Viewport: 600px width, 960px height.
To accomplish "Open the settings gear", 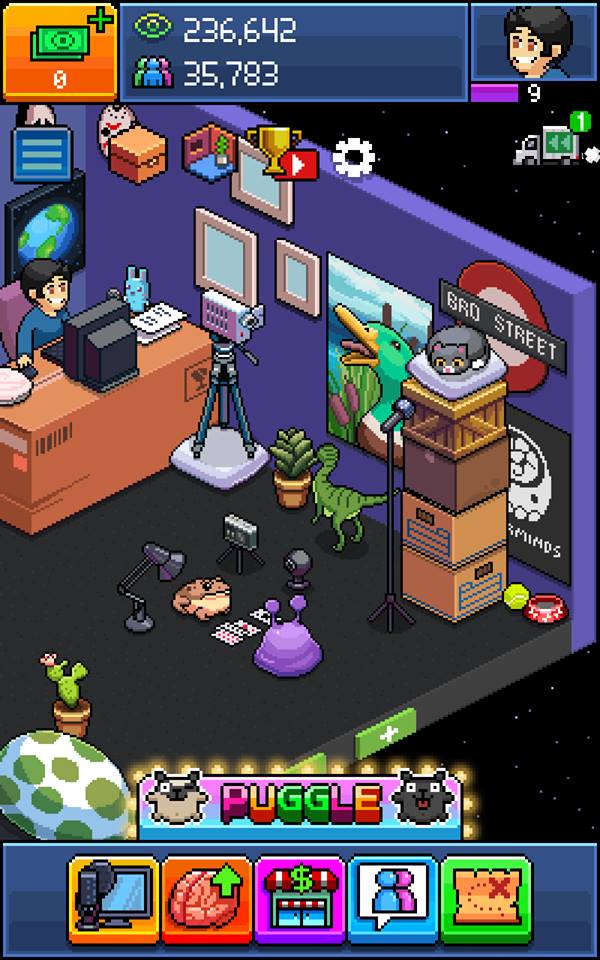I will (353, 156).
